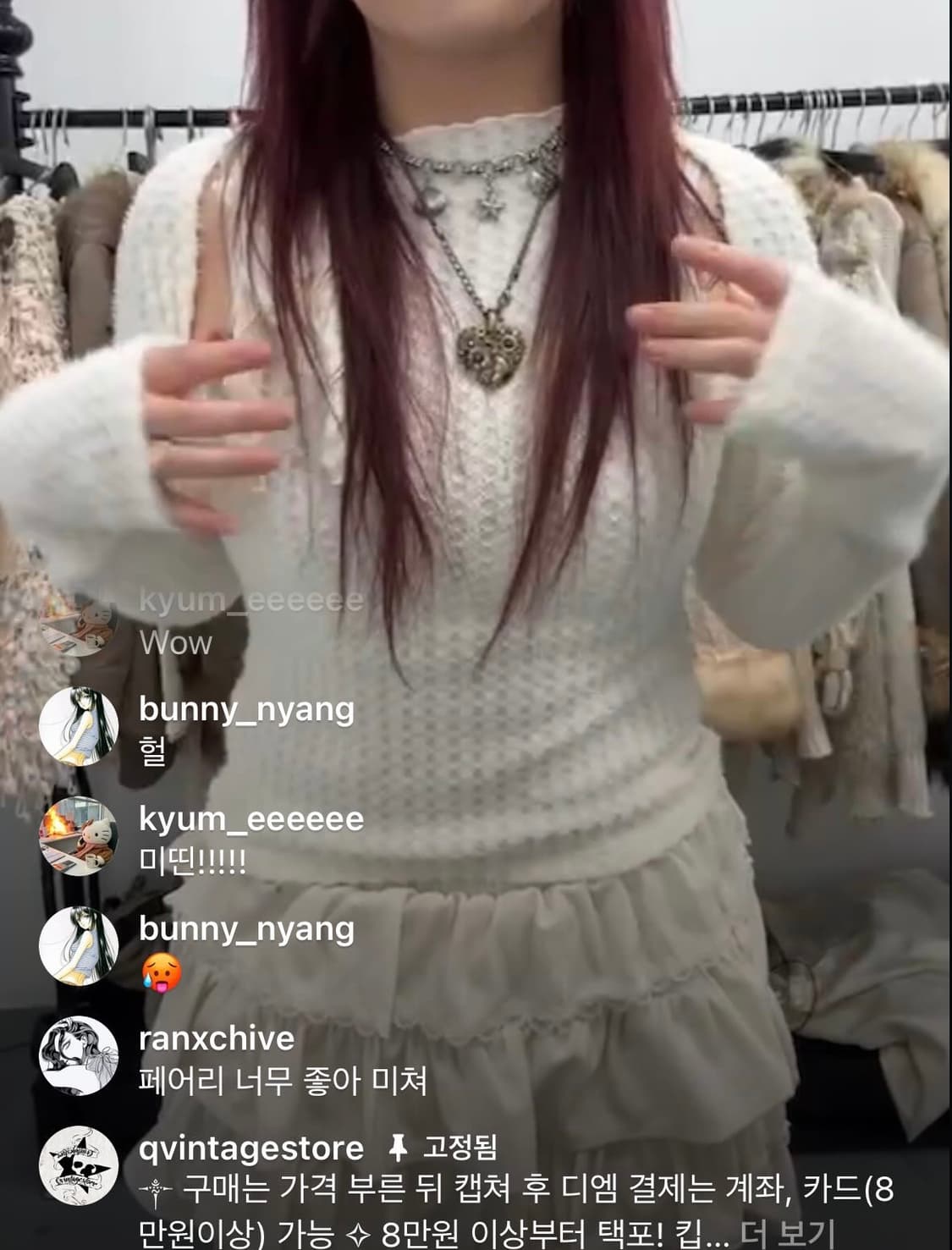Select ranxchive's profile avatar

[x=80, y=1056]
